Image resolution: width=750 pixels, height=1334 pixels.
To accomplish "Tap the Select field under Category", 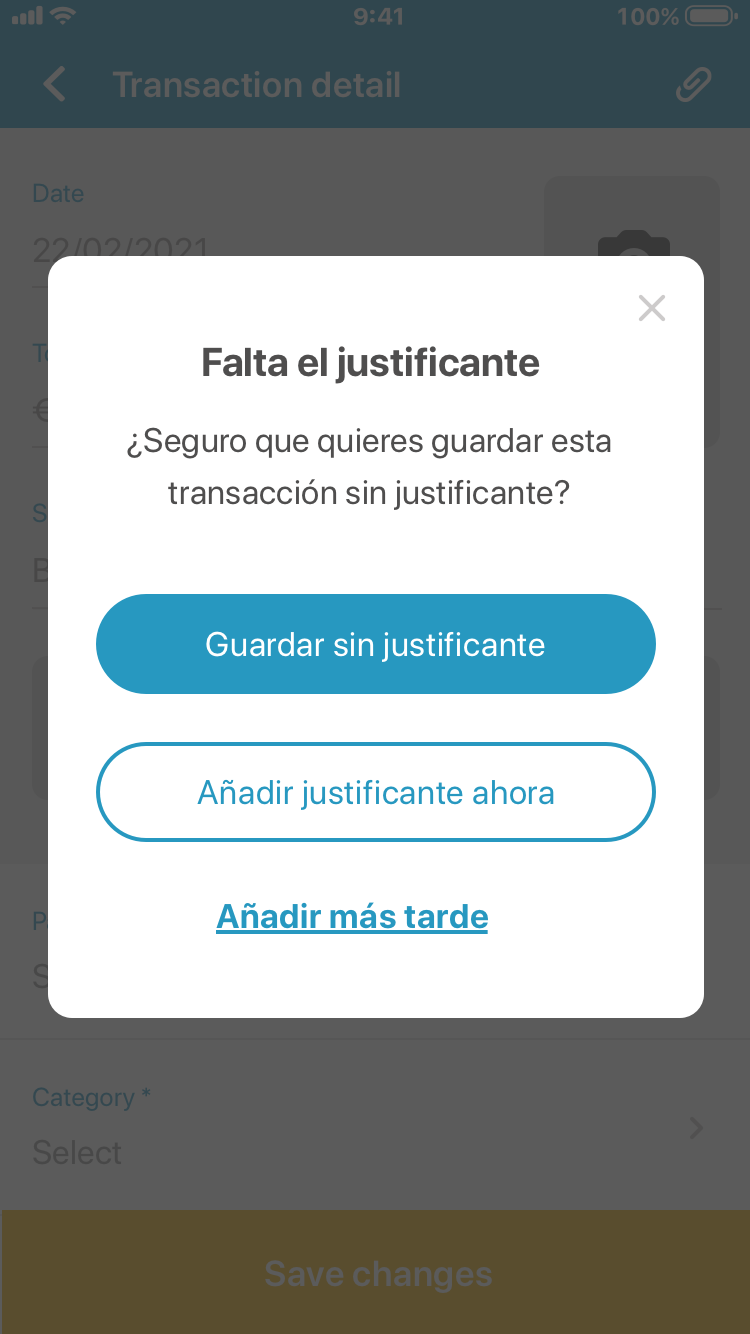I will tap(77, 1152).
